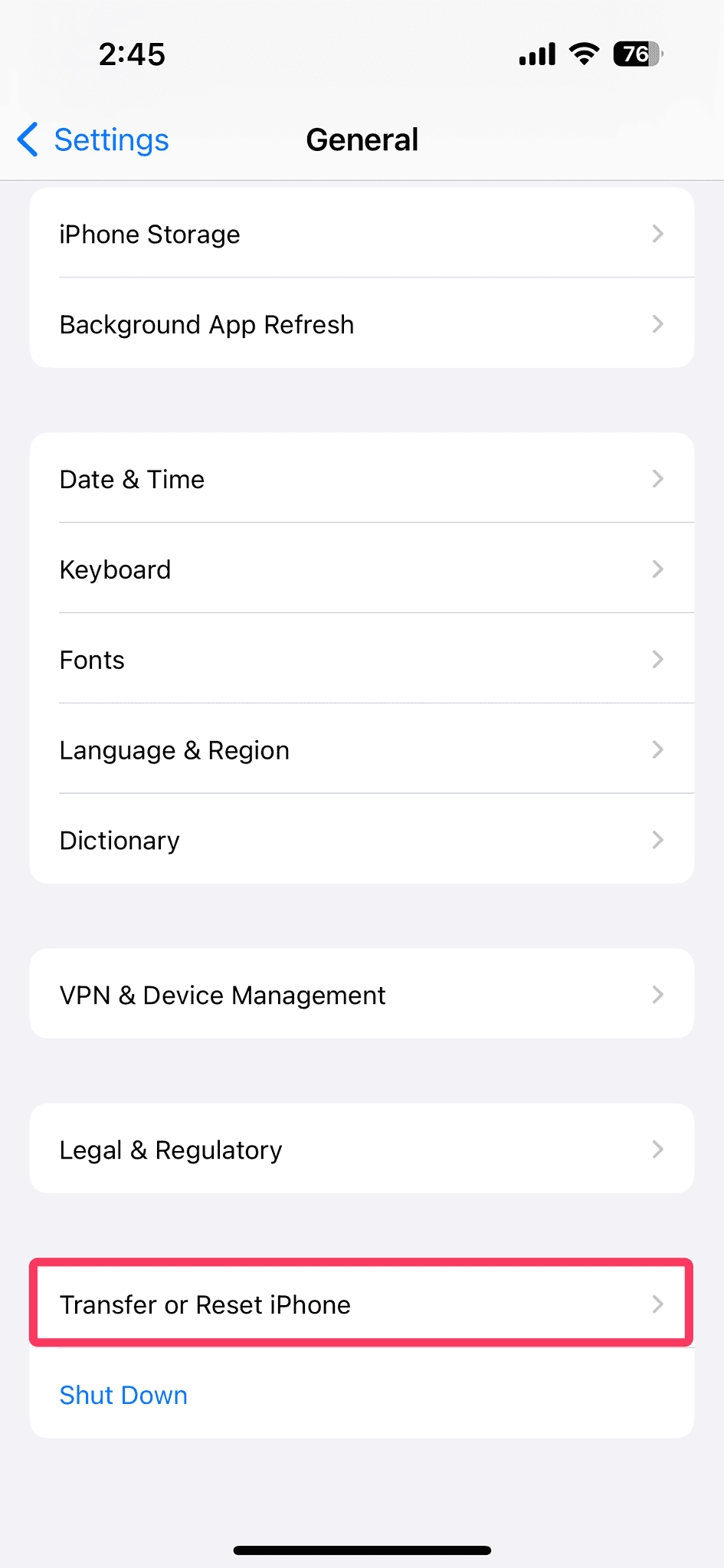Open Background App Refresh settings
The width and height of the screenshot is (724, 1568).
362,323
